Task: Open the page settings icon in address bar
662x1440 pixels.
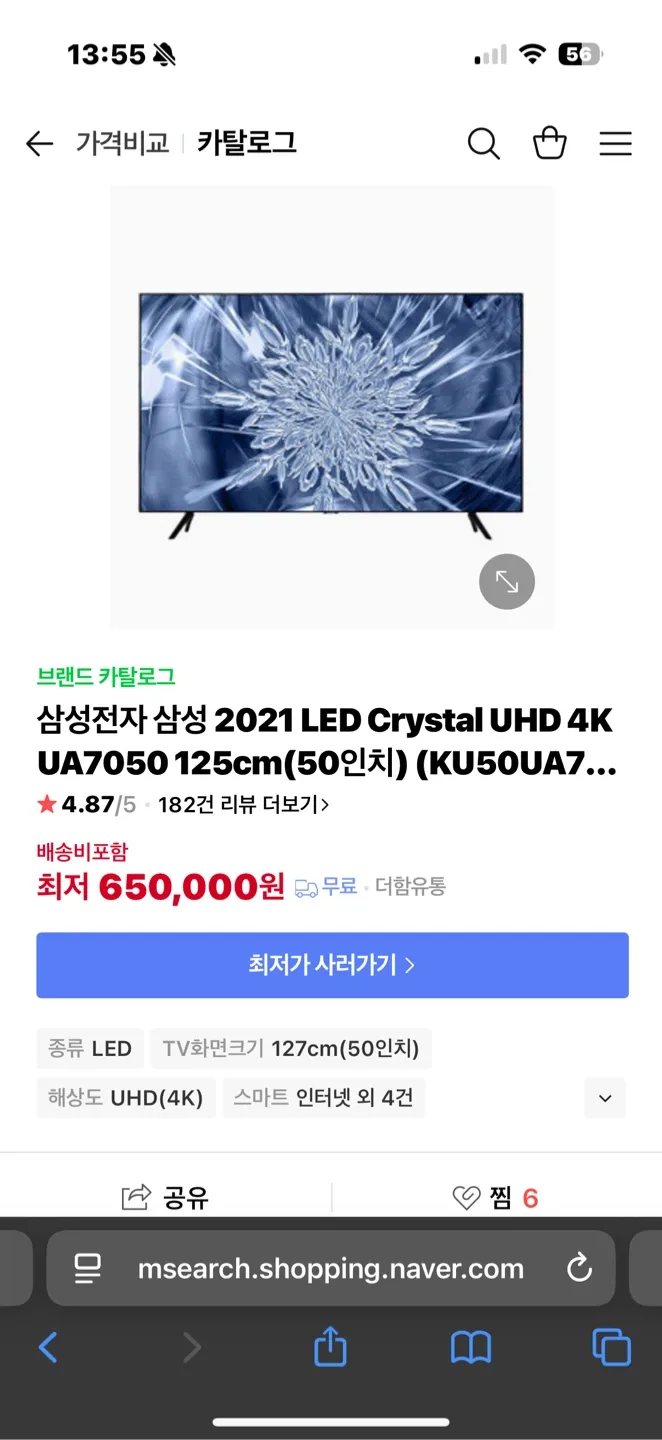Action: point(88,1269)
